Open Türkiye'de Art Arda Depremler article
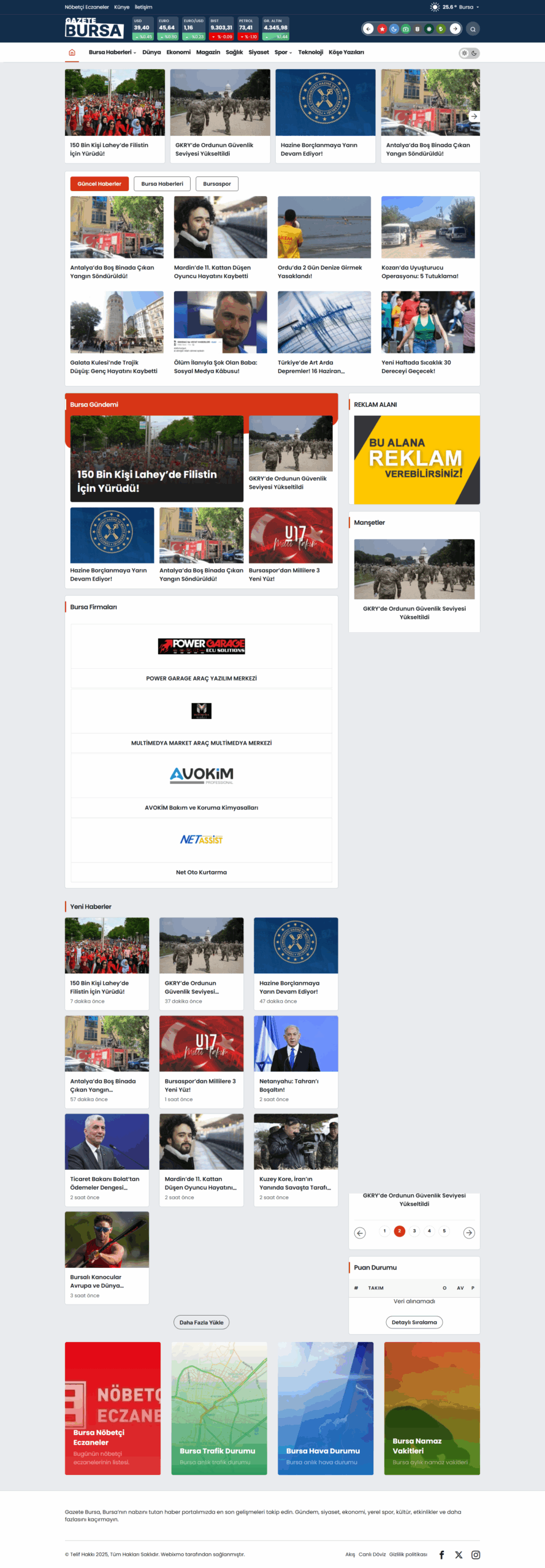 (x=311, y=366)
